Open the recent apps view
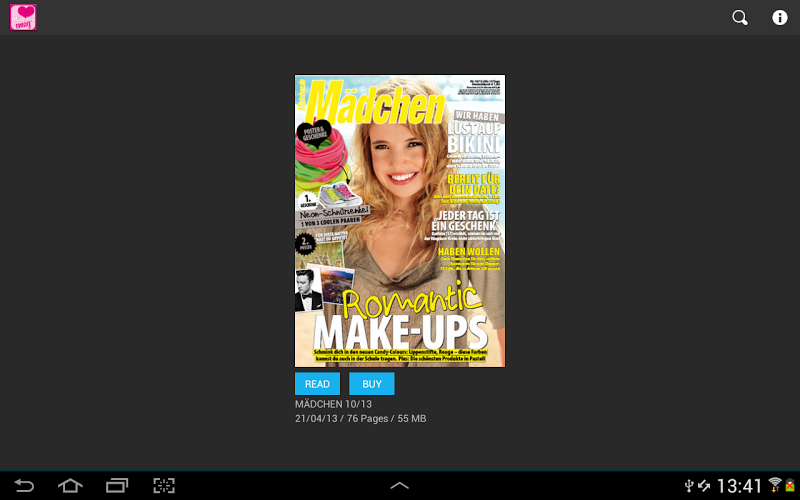Screen dimensions: 800x500 pyautogui.click(x=117, y=486)
